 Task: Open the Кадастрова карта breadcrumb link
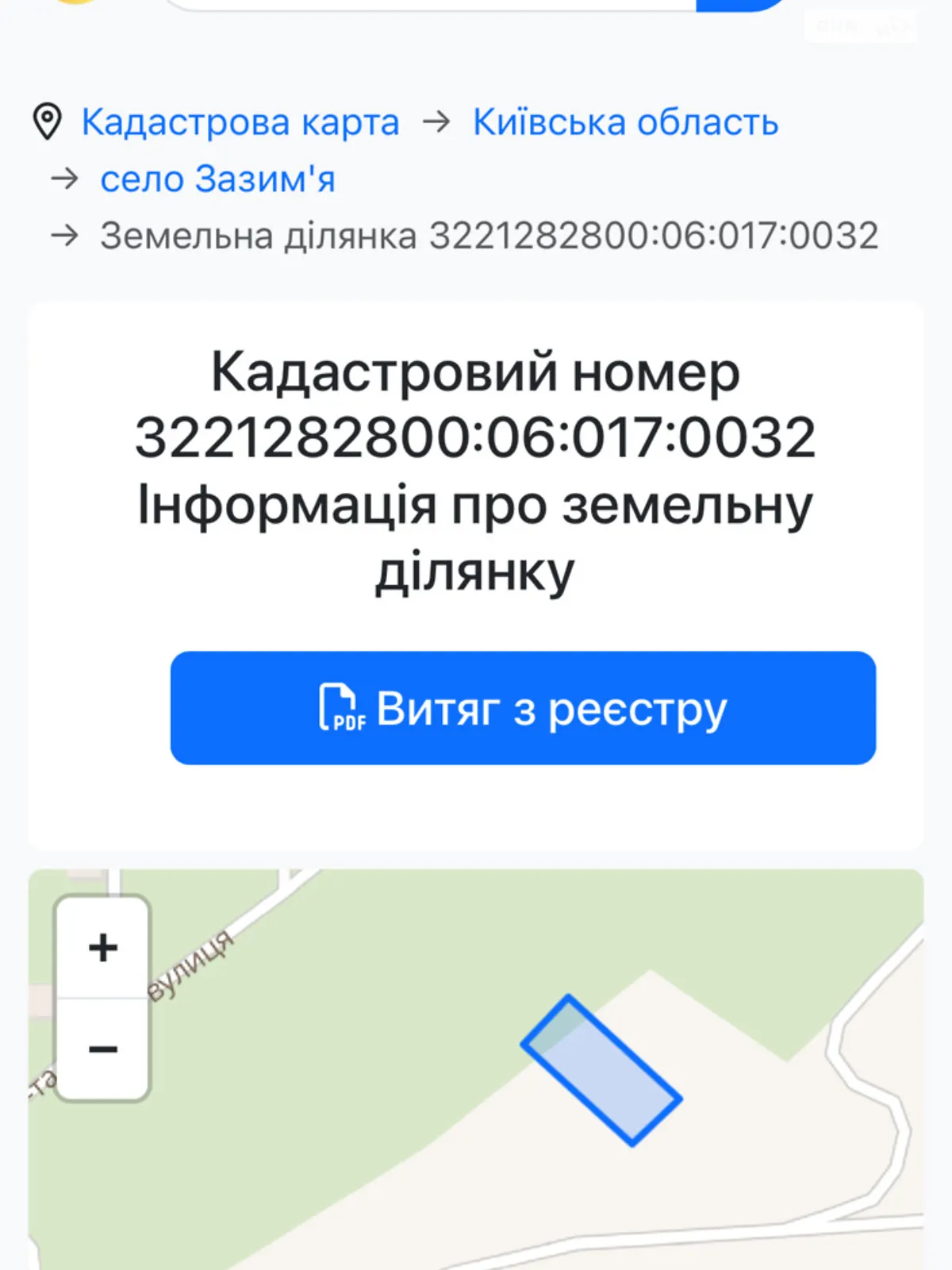coord(240,122)
